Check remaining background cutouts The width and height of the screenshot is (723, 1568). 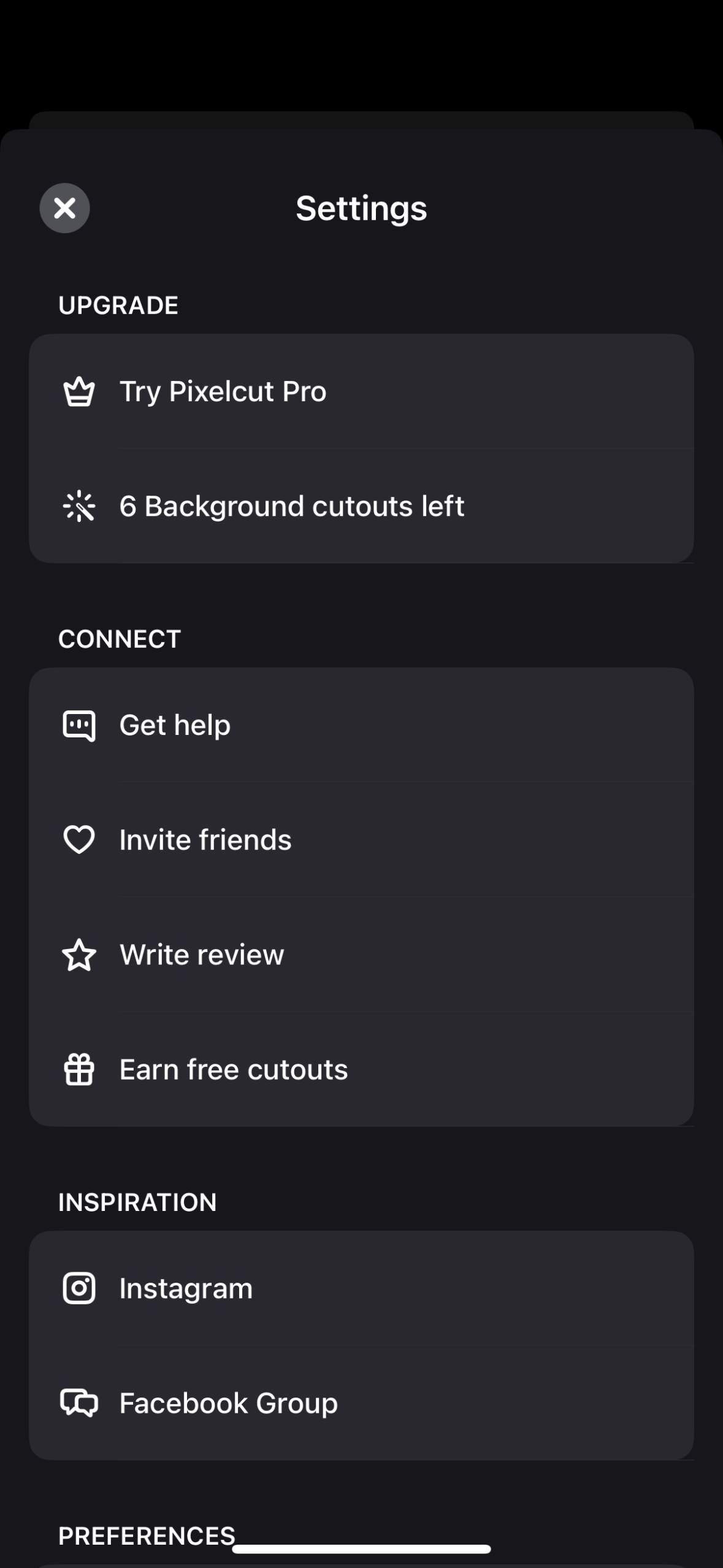click(x=292, y=506)
